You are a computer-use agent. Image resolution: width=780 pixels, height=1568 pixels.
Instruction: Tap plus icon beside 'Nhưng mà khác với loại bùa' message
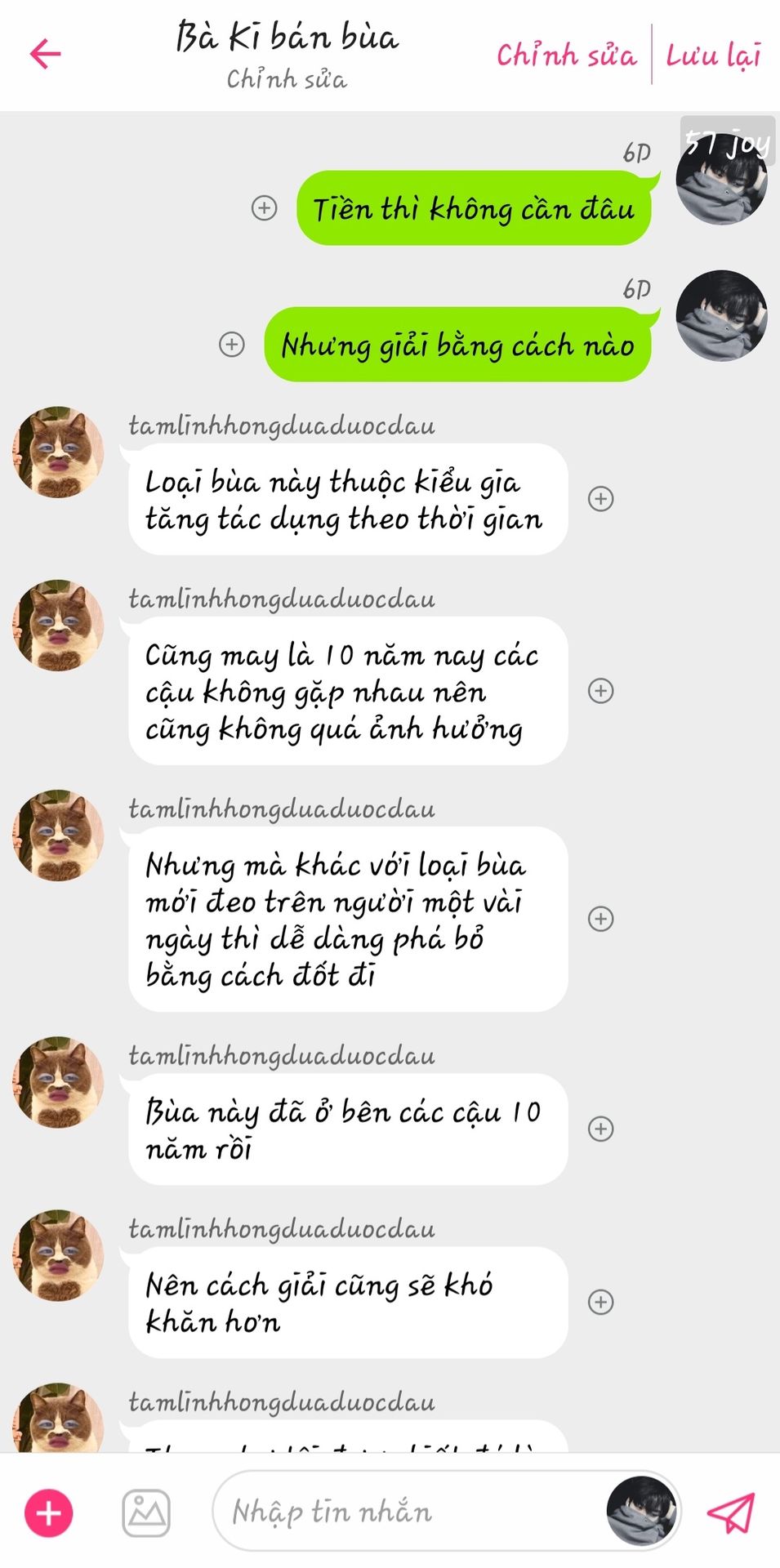point(601,918)
